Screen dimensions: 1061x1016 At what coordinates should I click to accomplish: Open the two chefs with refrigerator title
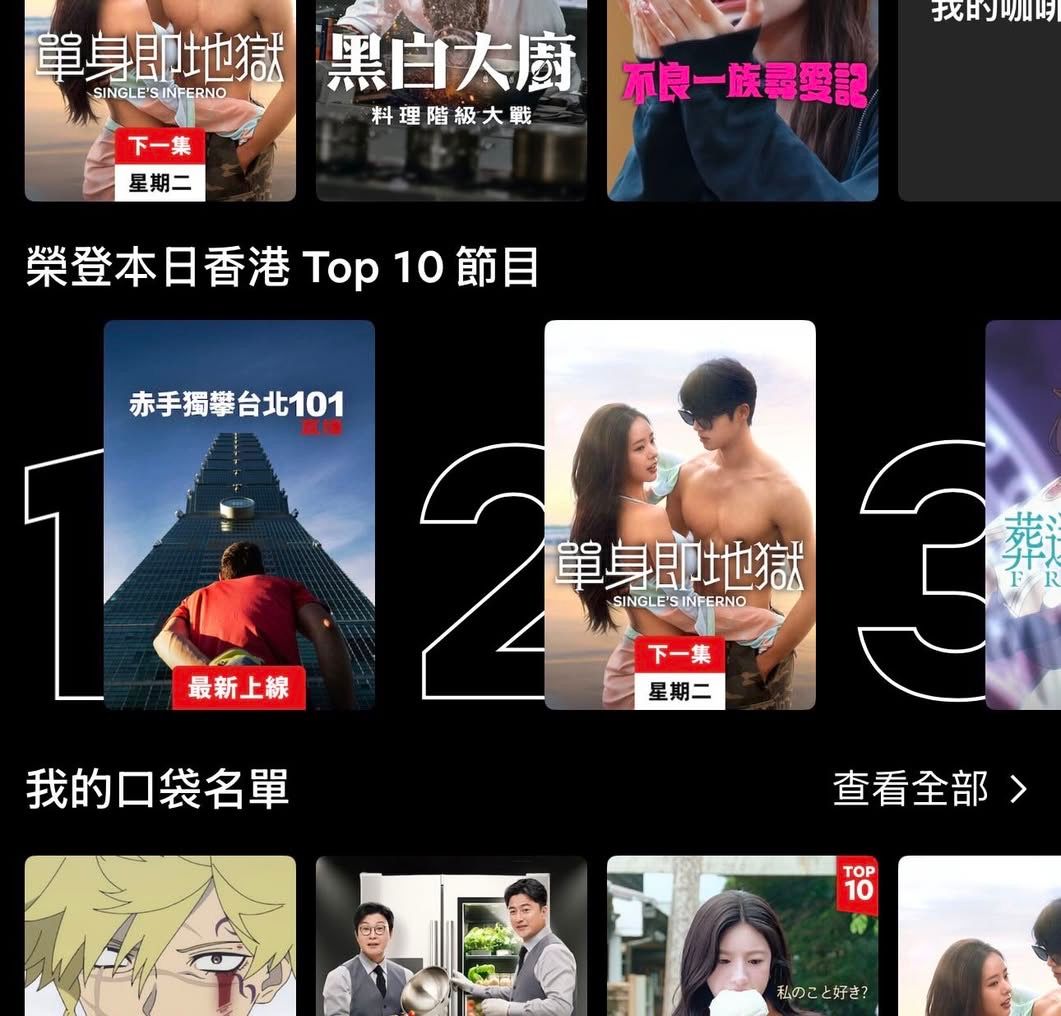pos(451,935)
